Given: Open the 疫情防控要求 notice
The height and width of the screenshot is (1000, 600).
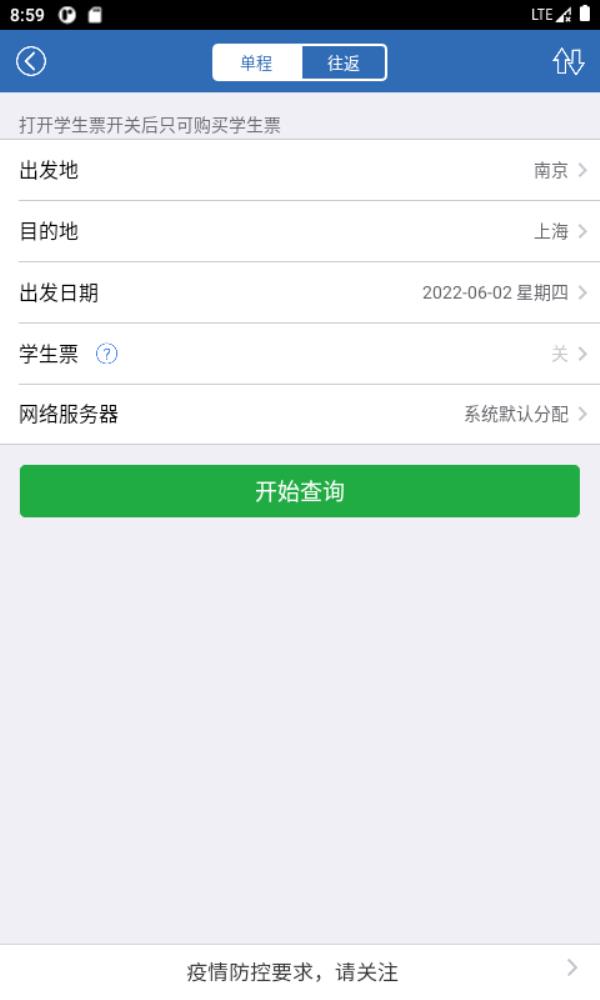Looking at the screenshot, I should coord(300,971).
